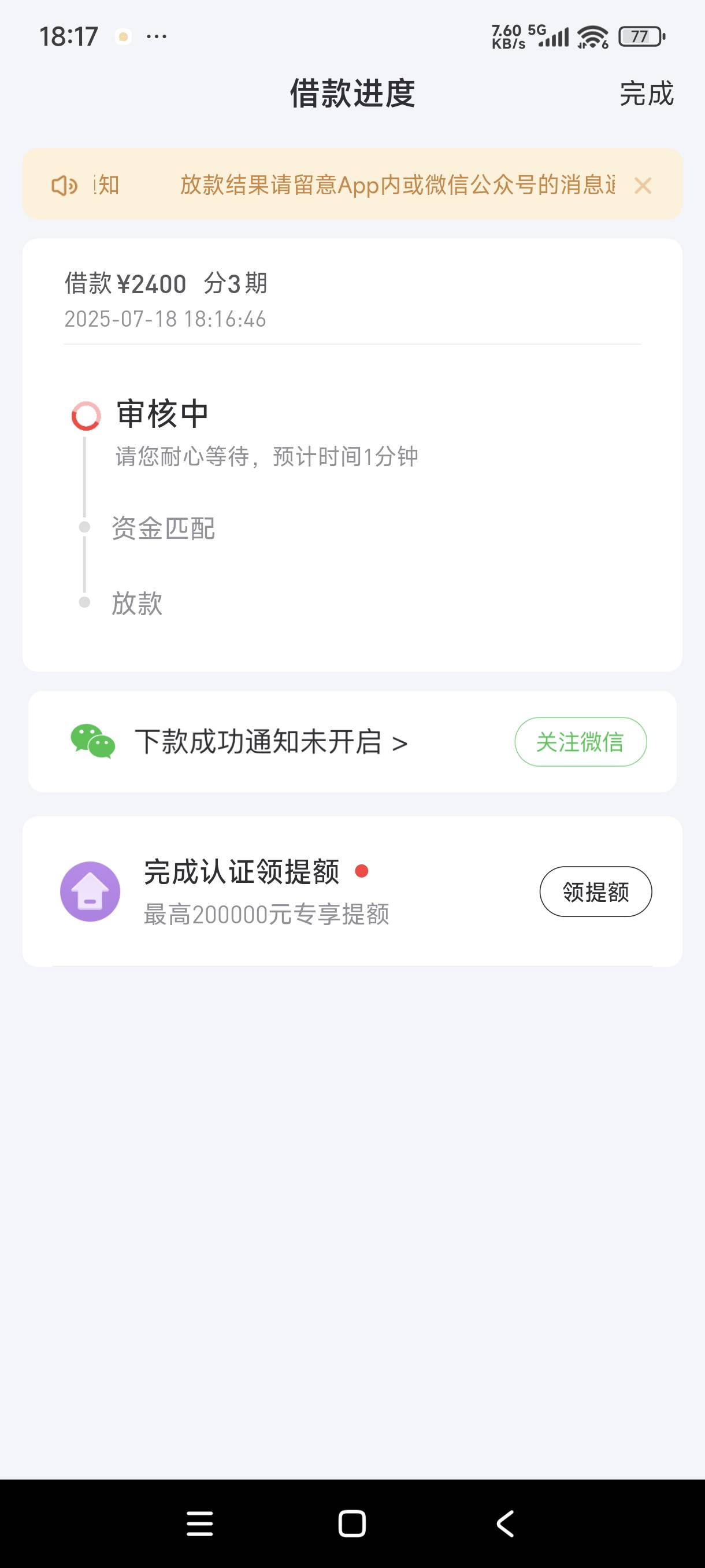Dismiss the yellow notice banner

(643, 186)
